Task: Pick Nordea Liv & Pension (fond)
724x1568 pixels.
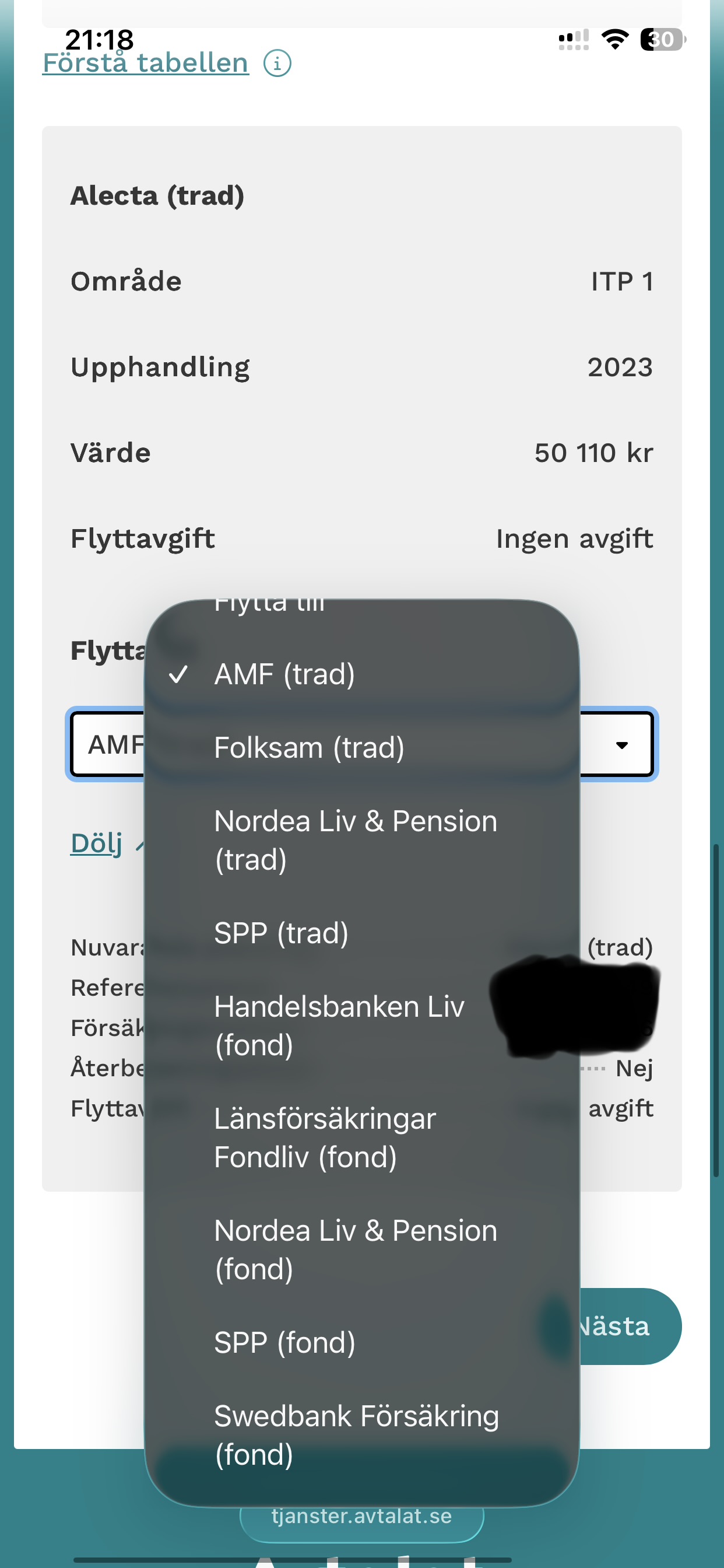Action: [x=361, y=1249]
